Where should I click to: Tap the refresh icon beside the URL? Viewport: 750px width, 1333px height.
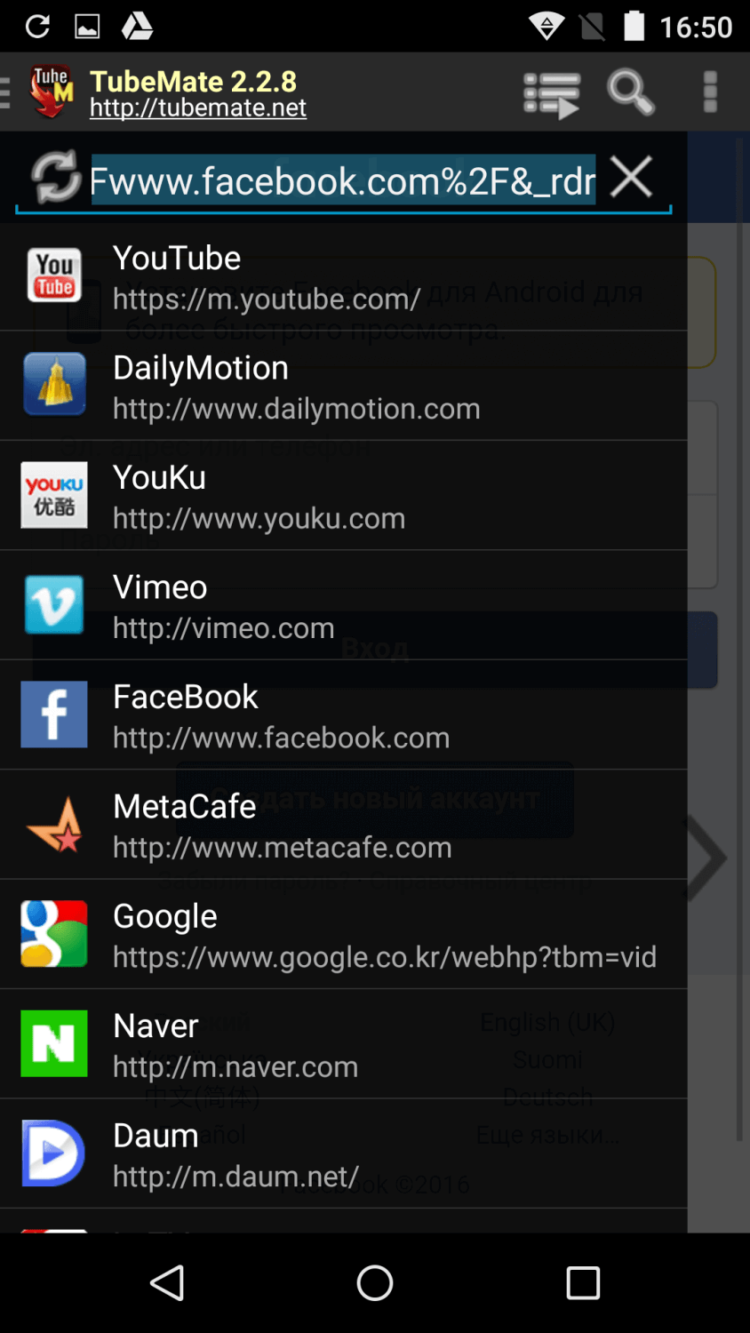click(57, 176)
